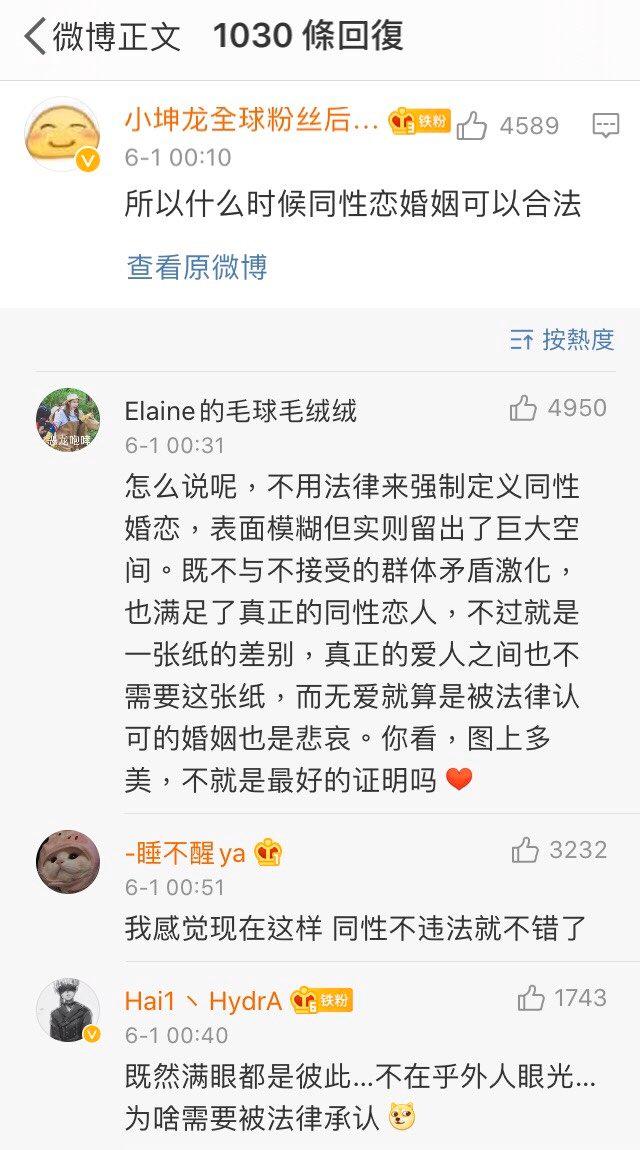Viewport: 640px width, 1150px height.
Task: Like Elaine的毛球毛绒绒's reply
Action: pyautogui.click(x=523, y=408)
